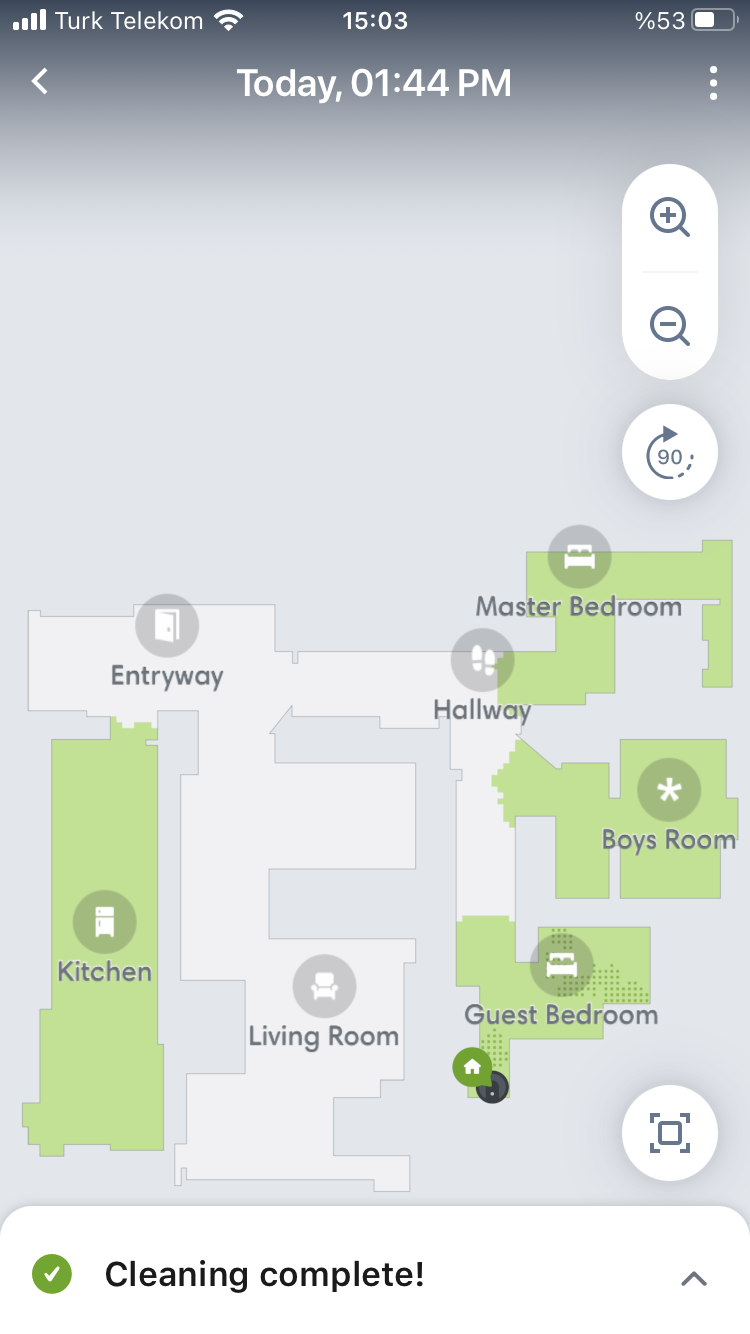The width and height of the screenshot is (750, 1334).
Task: Expand the Cleaning complete panel
Action: tap(694, 1277)
